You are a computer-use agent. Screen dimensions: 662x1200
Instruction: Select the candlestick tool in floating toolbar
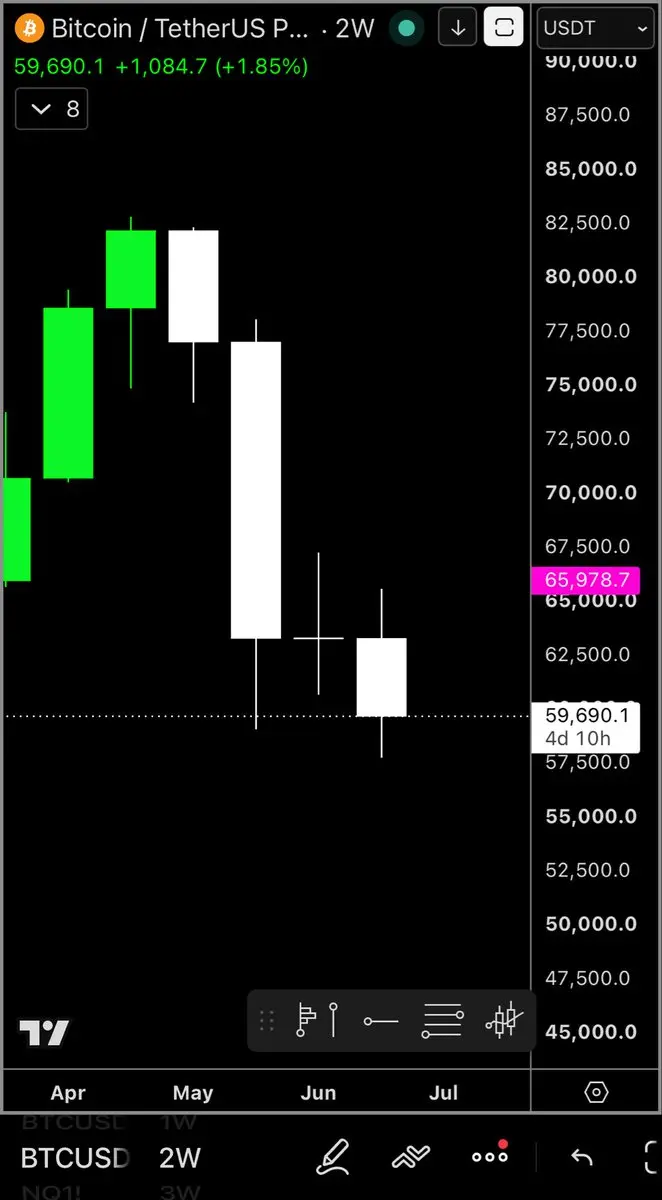click(505, 1021)
